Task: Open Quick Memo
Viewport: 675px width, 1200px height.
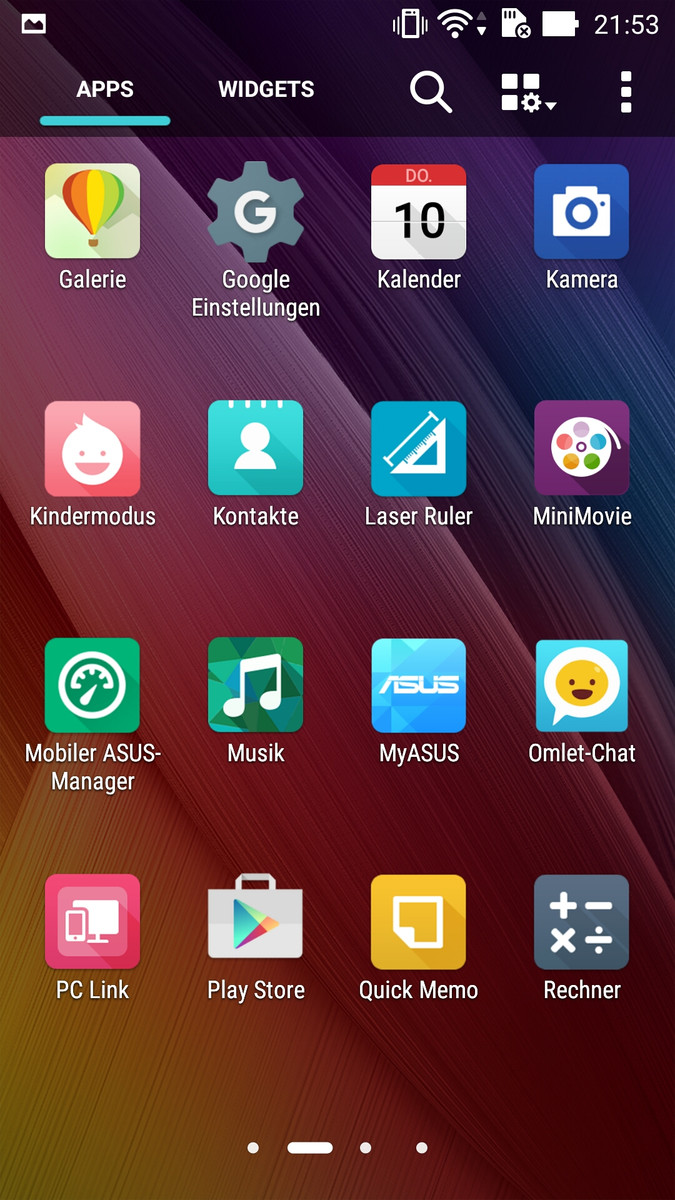Action: [419, 922]
